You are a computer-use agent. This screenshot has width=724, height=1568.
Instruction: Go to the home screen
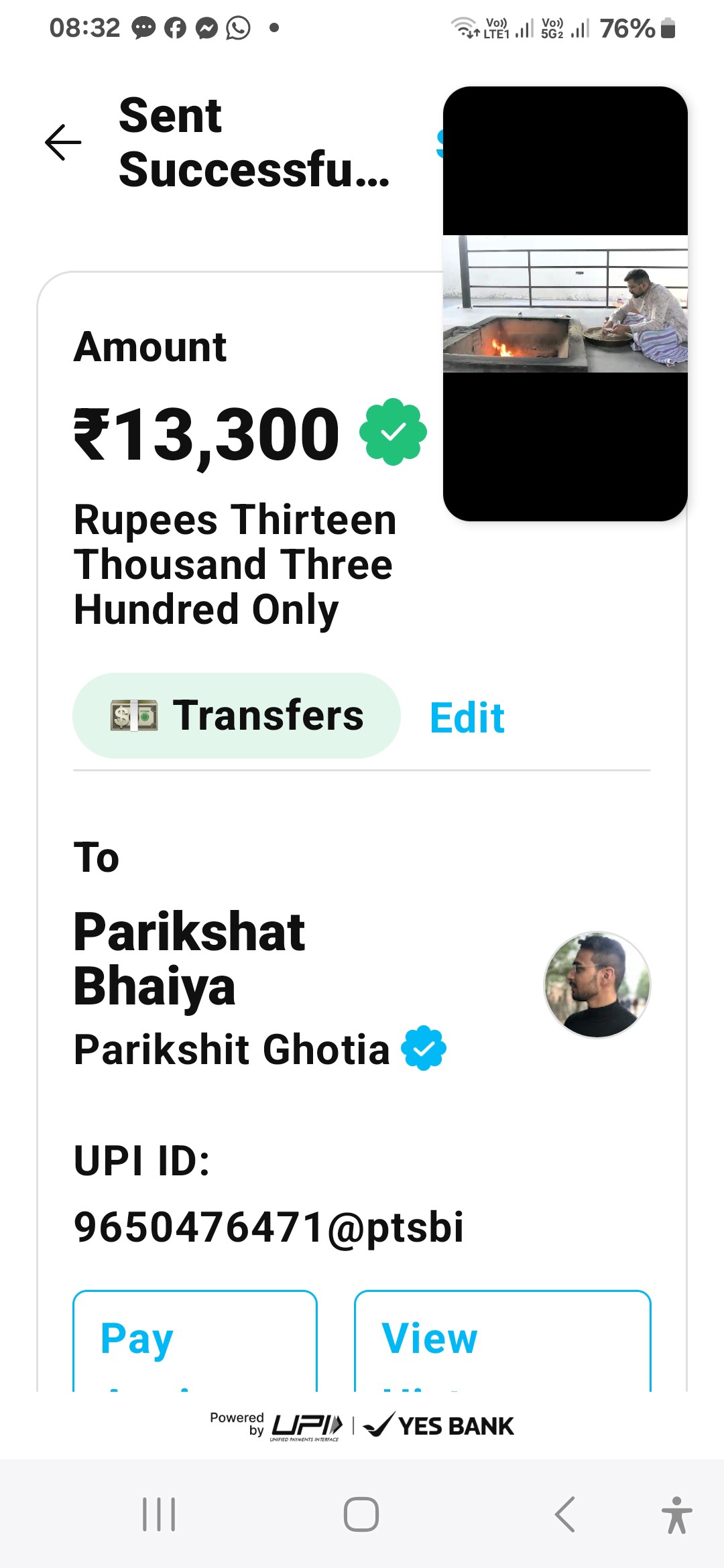tap(361, 1514)
